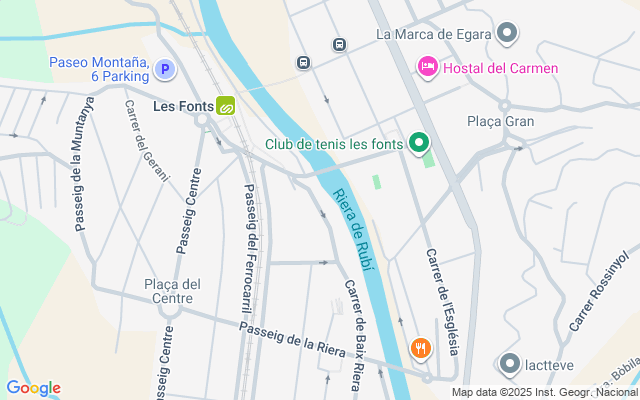Open the Hostal del Carmen hotel pin

pos(428,65)
